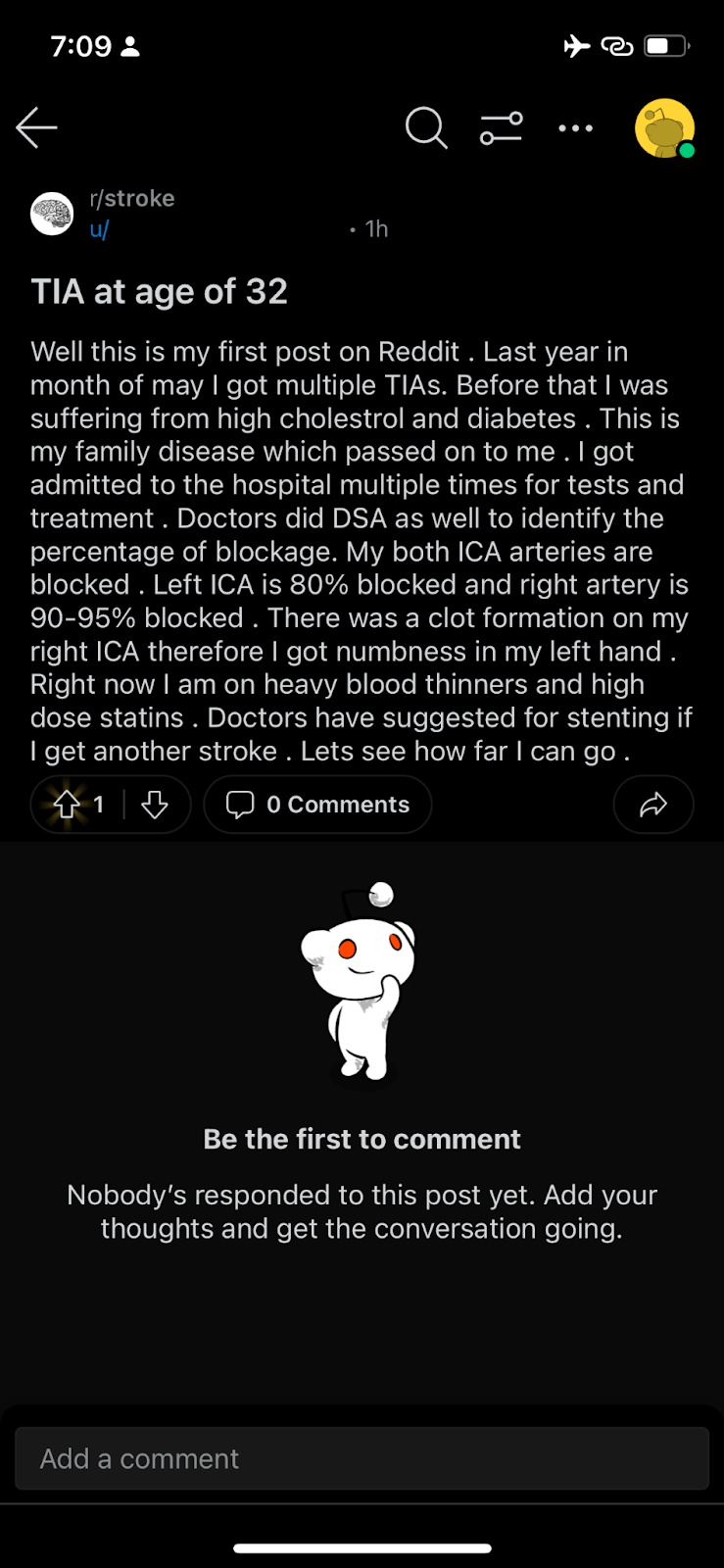Open the search icon
This screenshot has width=724, height=1568.
tap(426, 128)
